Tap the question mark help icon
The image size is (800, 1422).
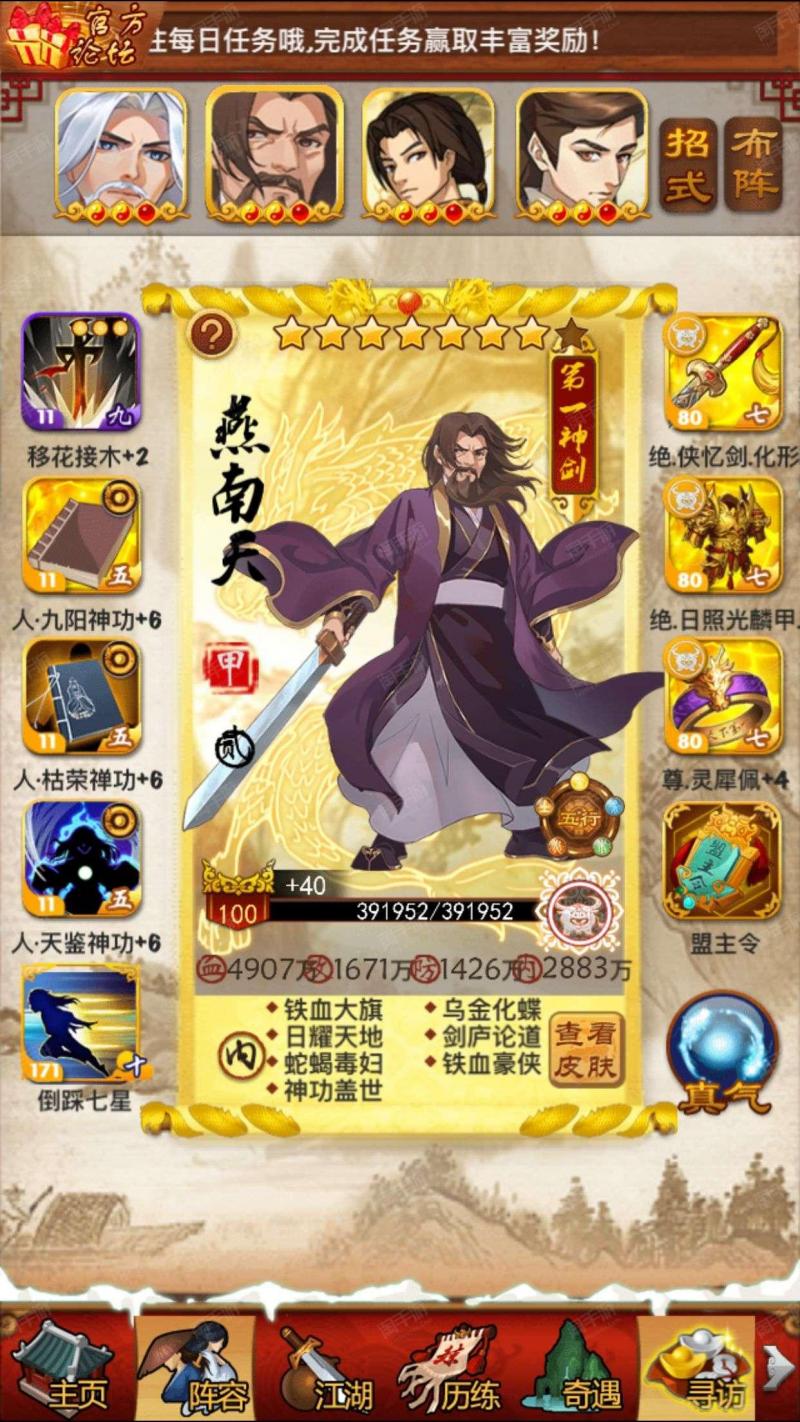point(211,335)
